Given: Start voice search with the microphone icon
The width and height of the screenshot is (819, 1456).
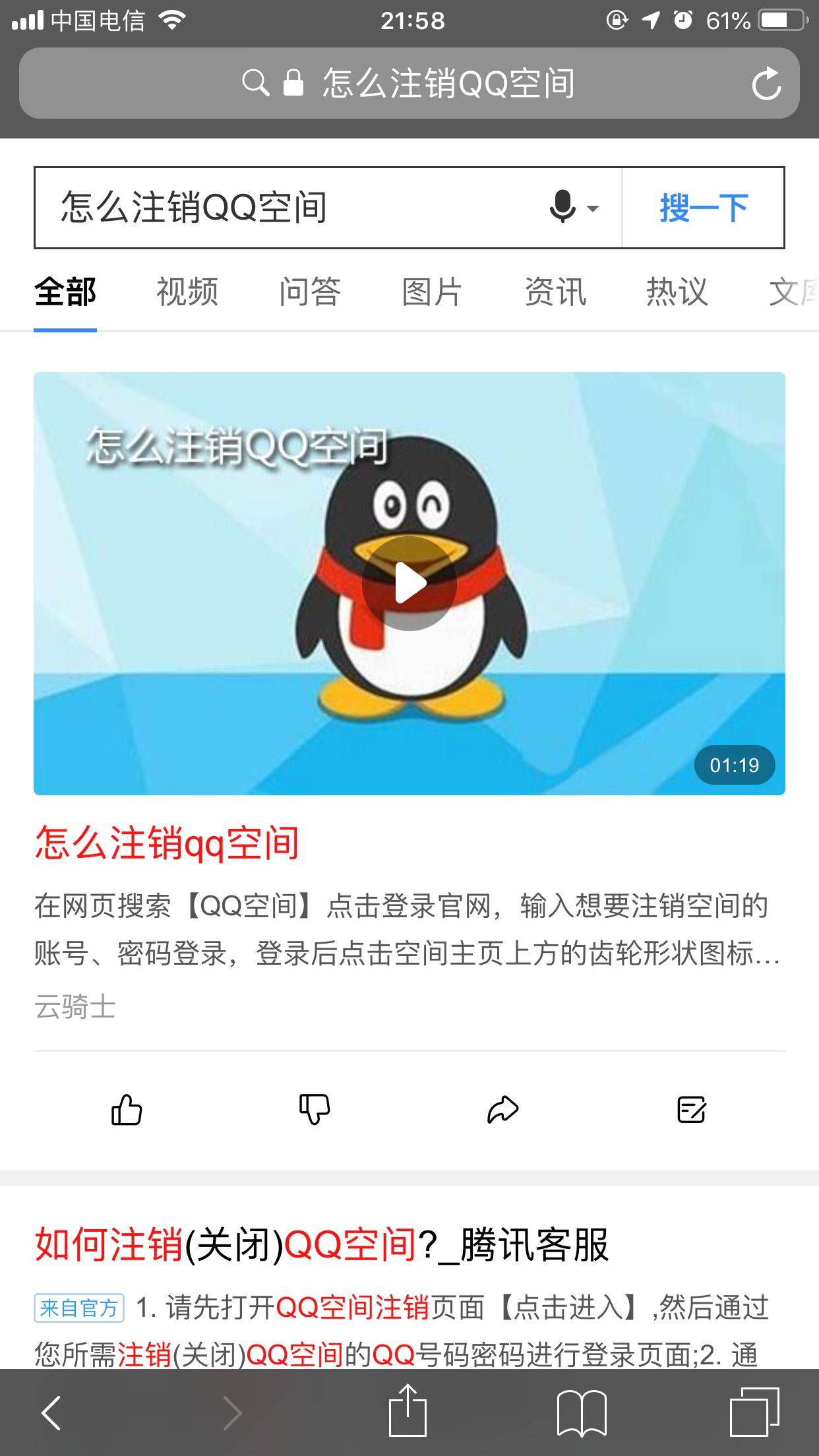Looking at the screenshot, I should tap(564, 208).
